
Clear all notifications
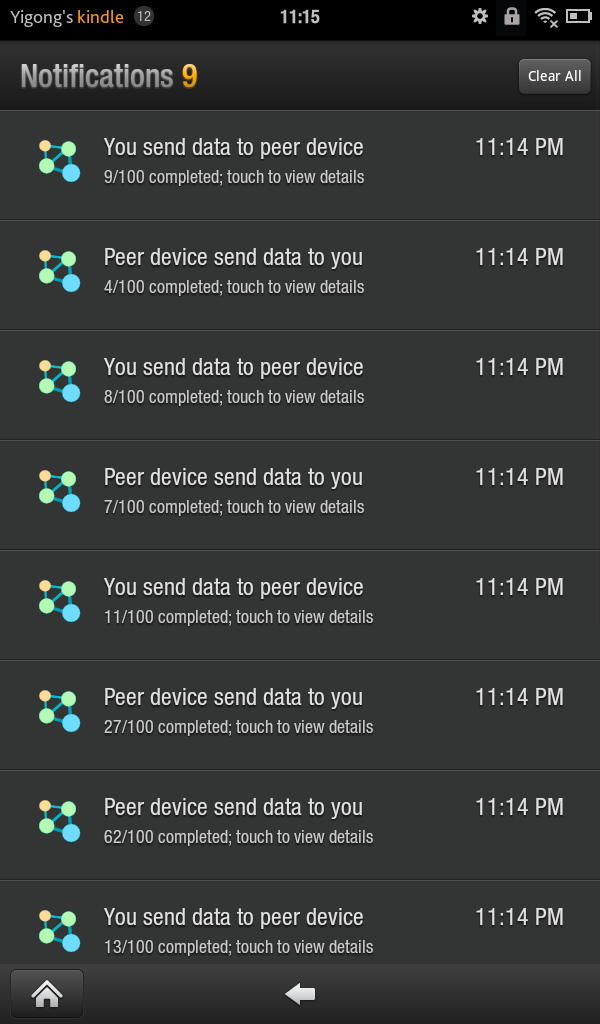point(554,76)
